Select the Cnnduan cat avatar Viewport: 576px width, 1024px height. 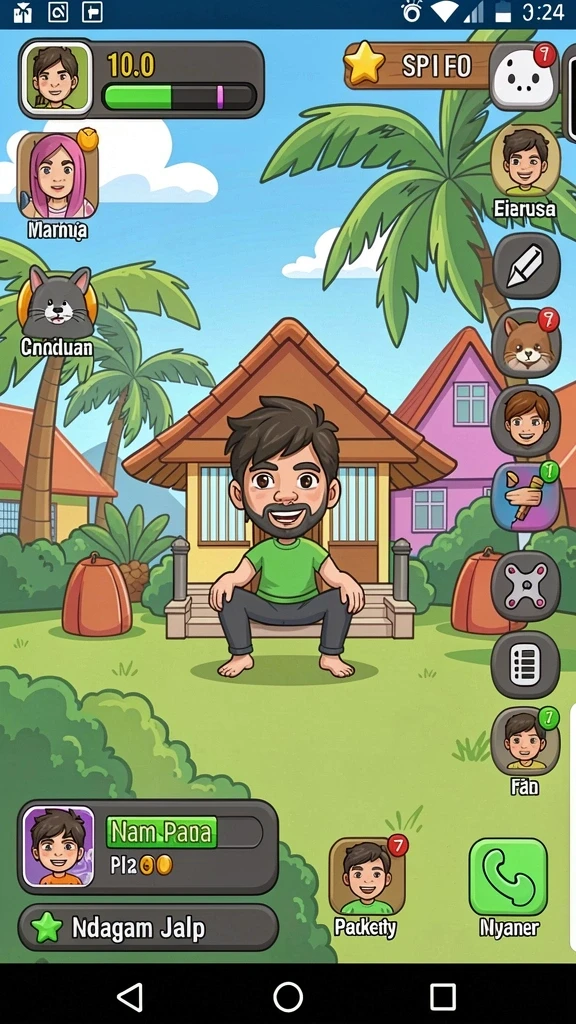pyautogui.click(x=57, y=302)
